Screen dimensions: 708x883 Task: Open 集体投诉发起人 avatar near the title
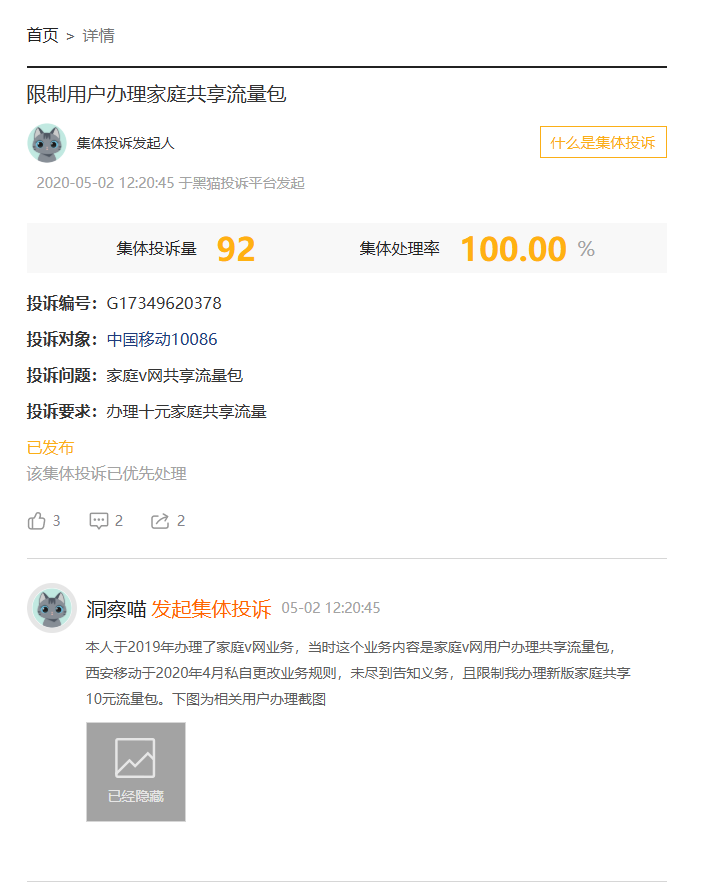coord(47,143)
